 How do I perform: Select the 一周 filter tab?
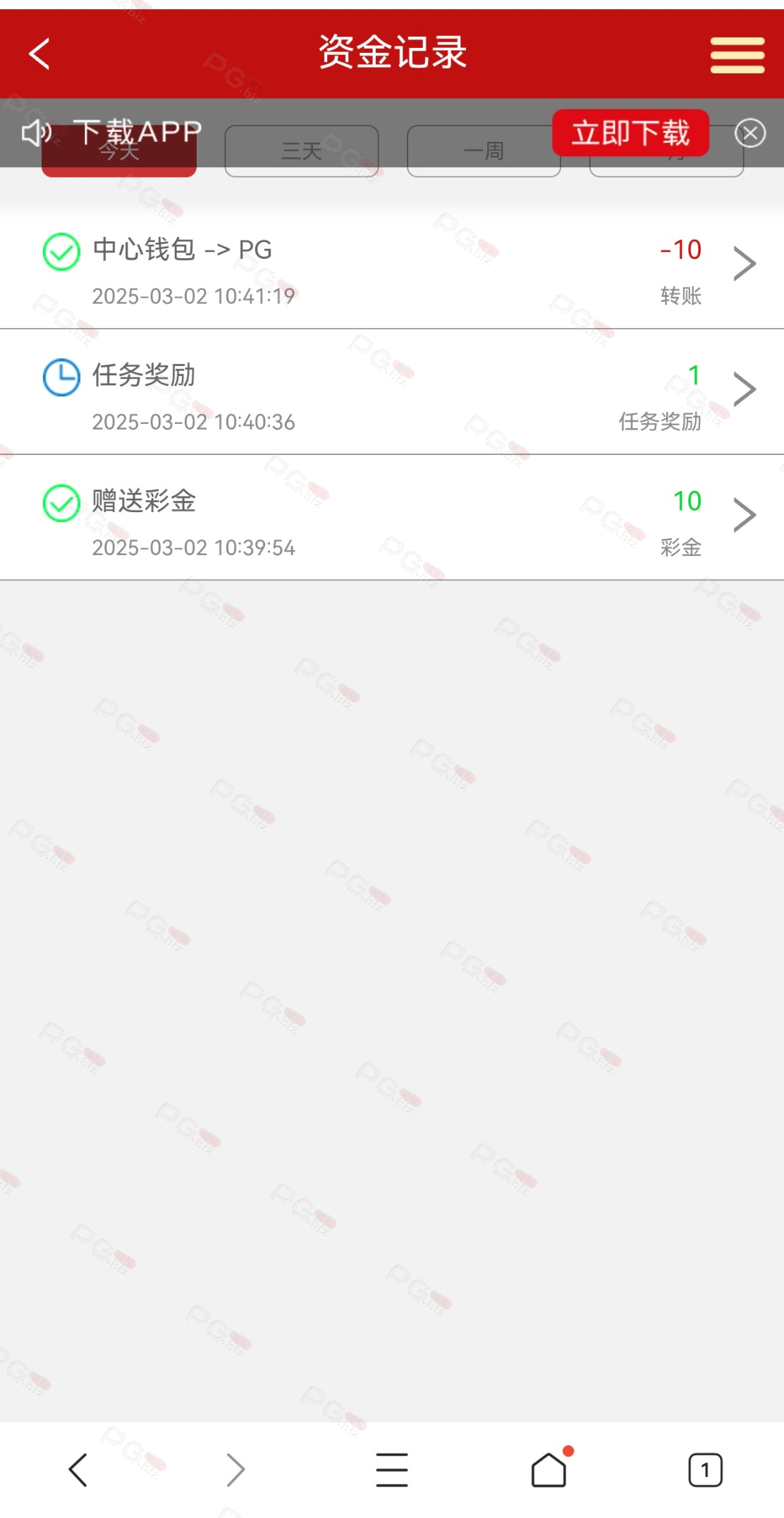tap(484, 151)
